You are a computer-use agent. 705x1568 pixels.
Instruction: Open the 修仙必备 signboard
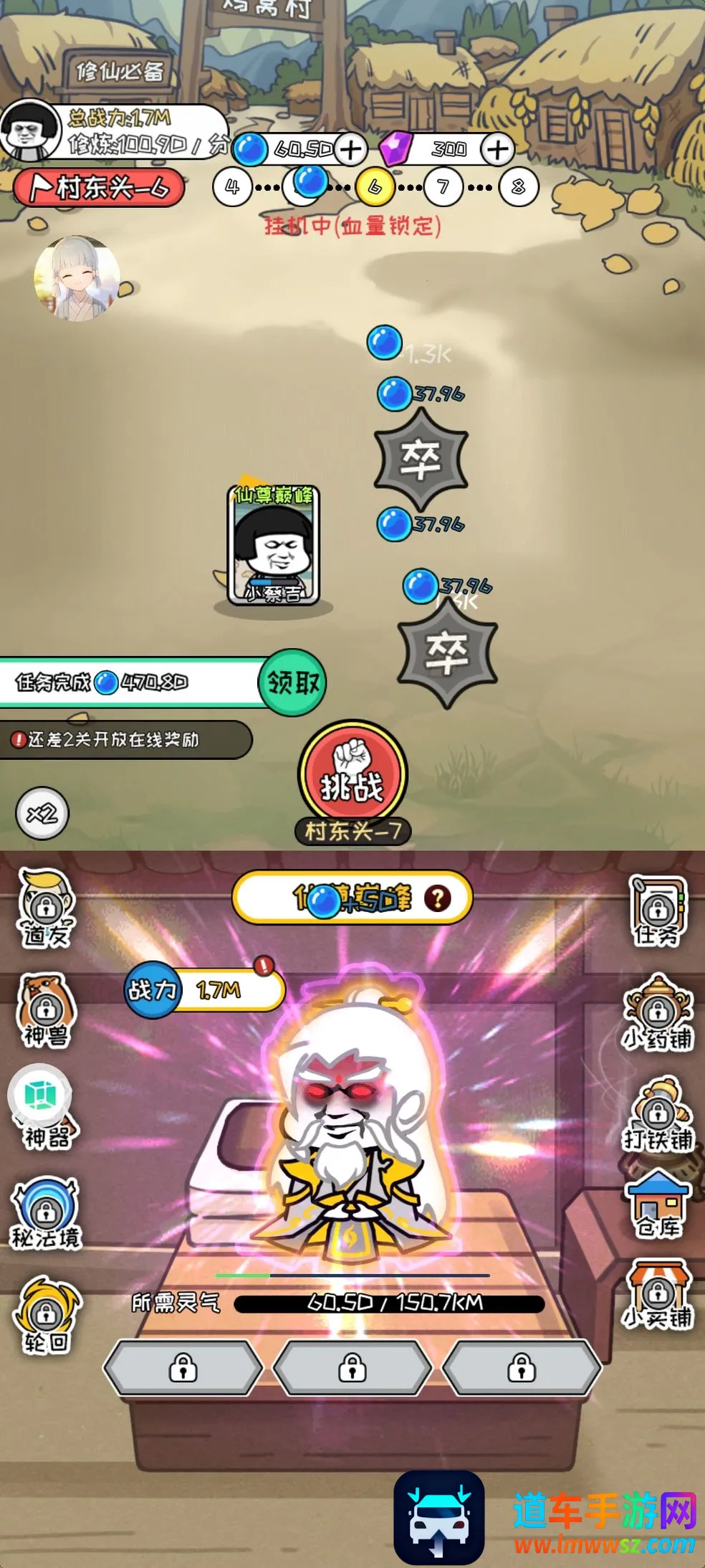point(120,72)
